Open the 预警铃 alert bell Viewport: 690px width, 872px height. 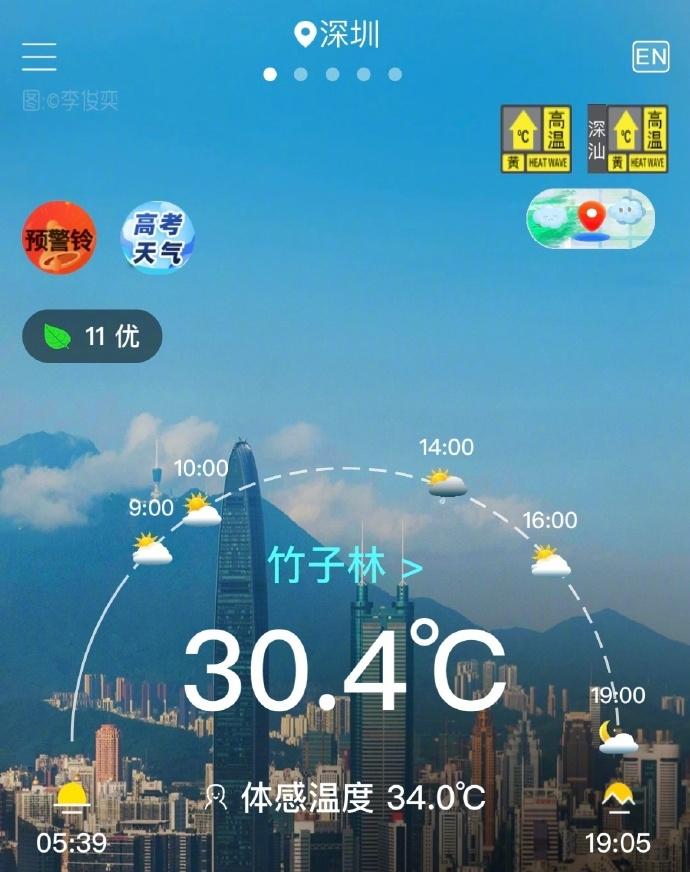pos(60,238)
